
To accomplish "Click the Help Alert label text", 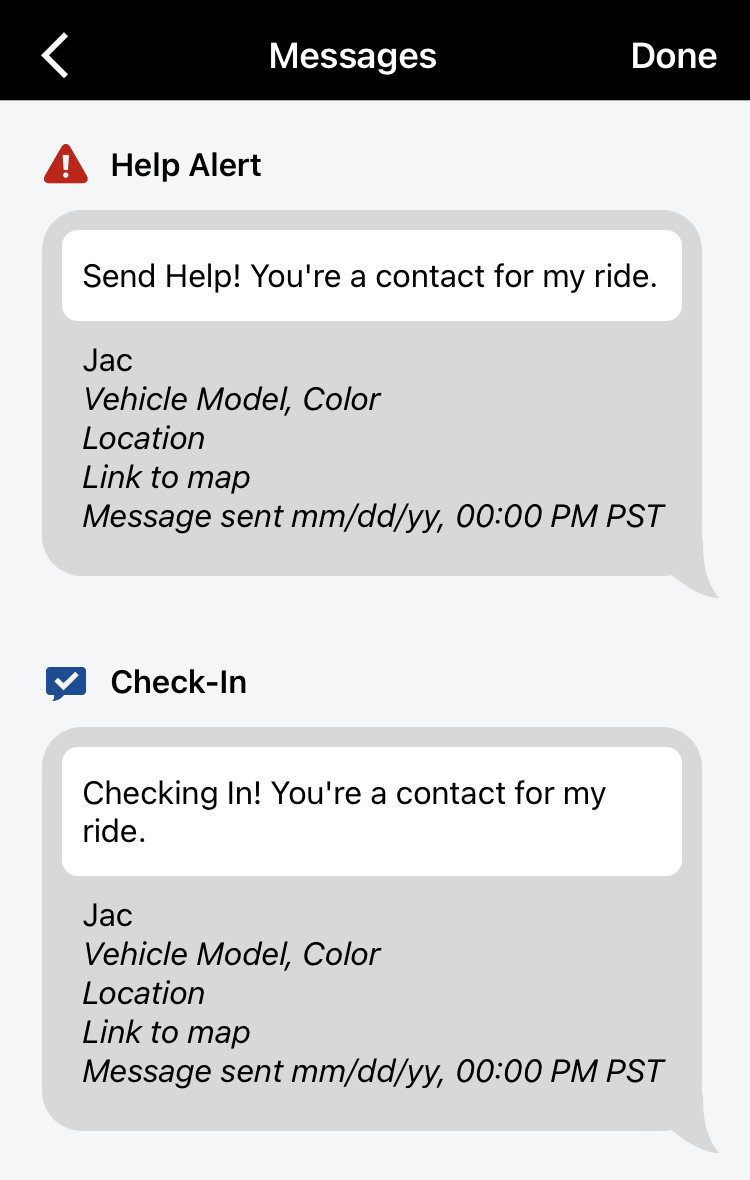I will click(x=186, y=164).
